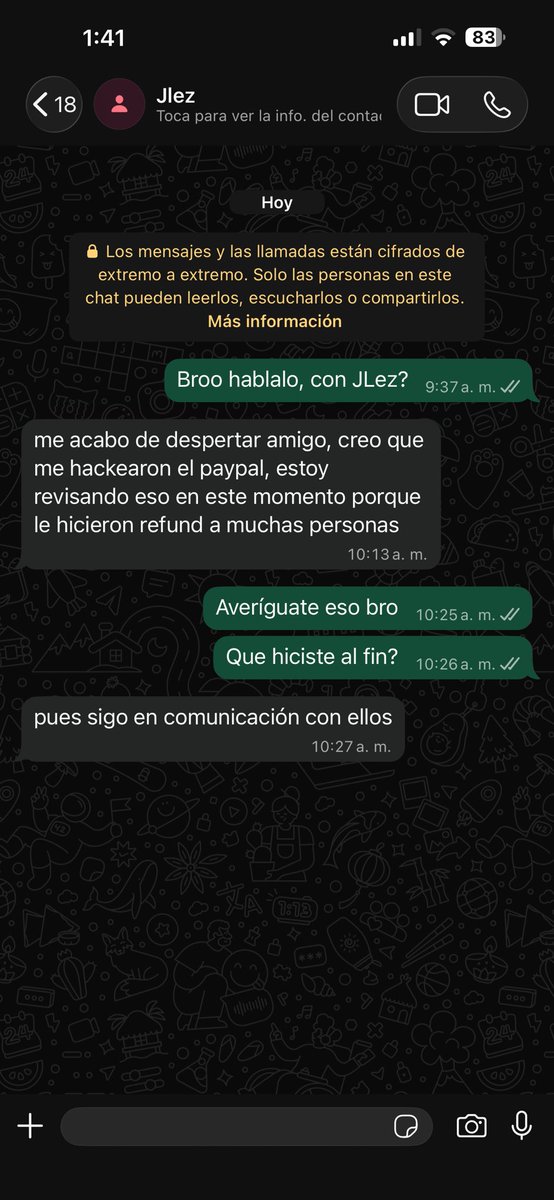Open the Más información link
This screenshot has width=554, height=1200.
(275, 322)
